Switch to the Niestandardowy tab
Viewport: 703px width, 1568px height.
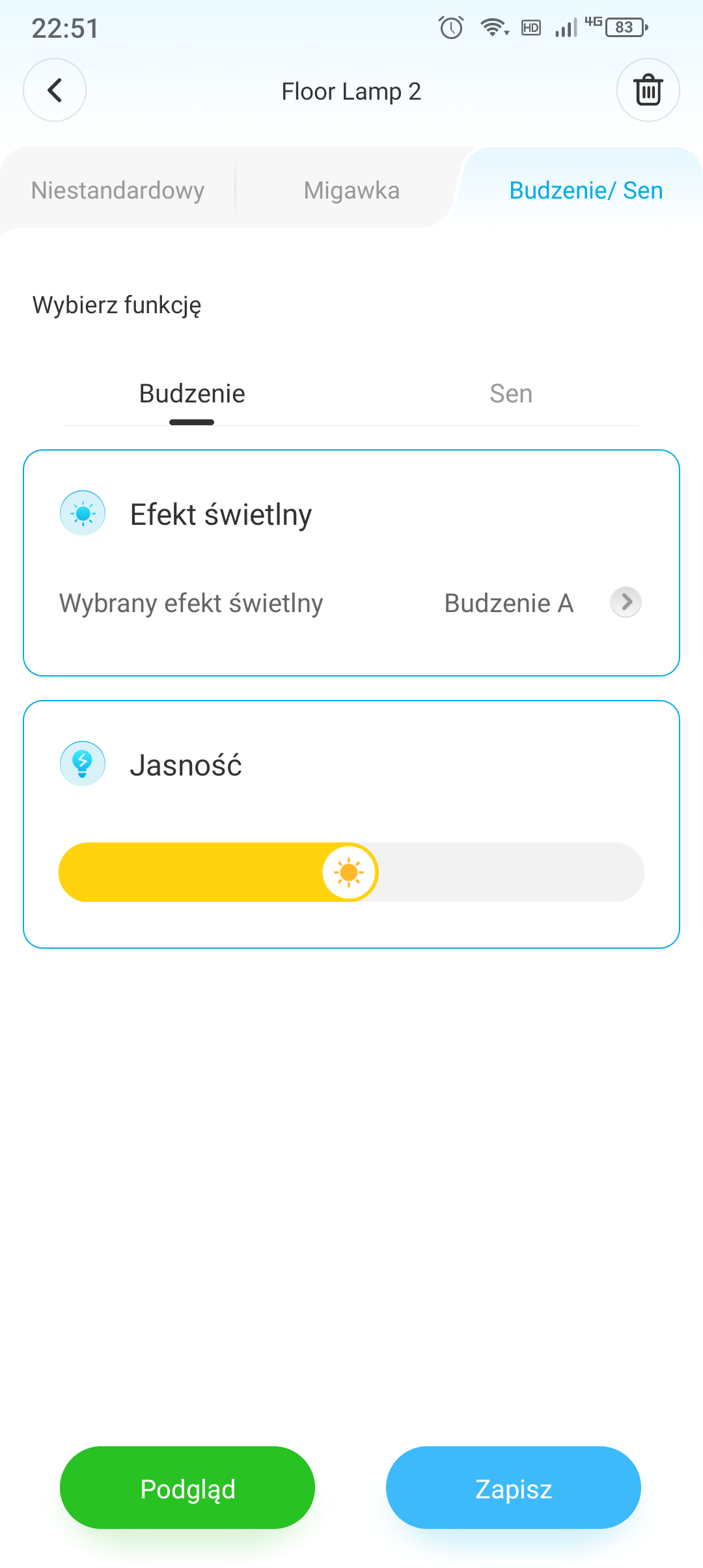[118, 190]
